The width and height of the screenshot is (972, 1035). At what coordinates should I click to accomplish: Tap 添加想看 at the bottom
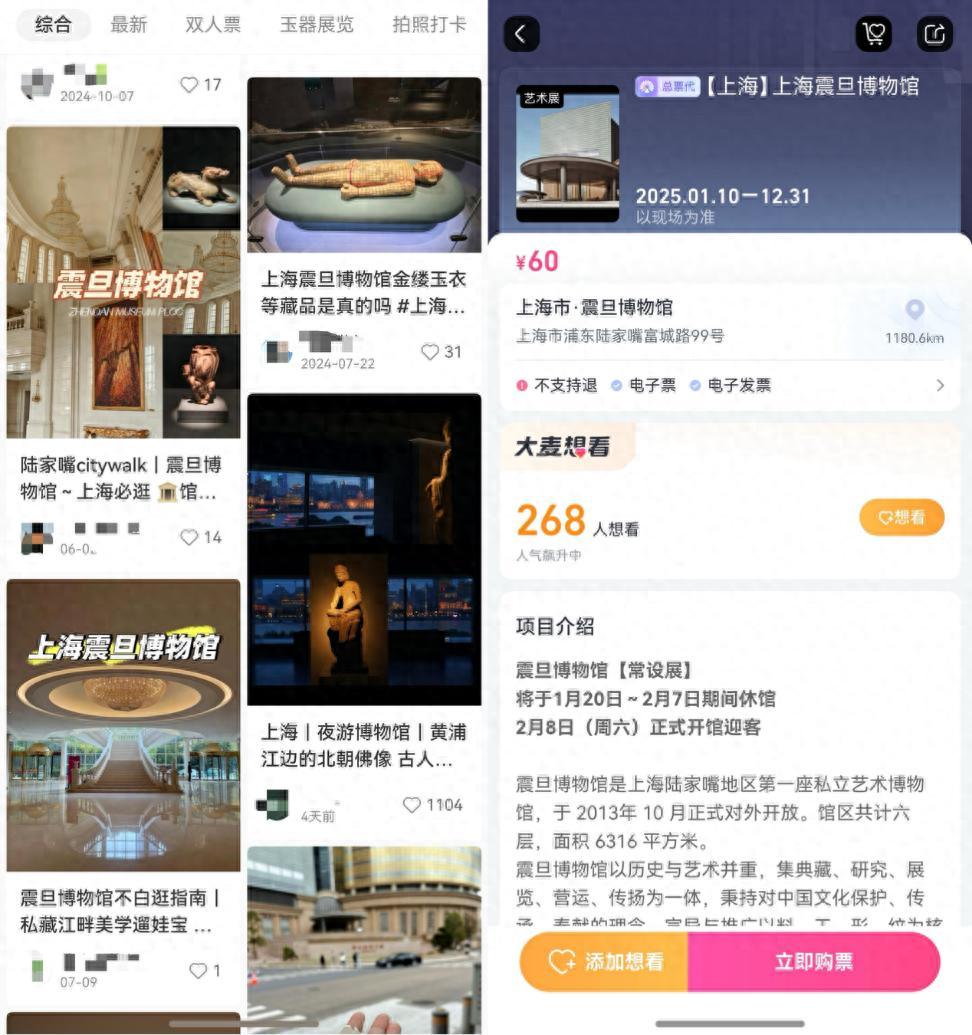(x=605, y=962)
